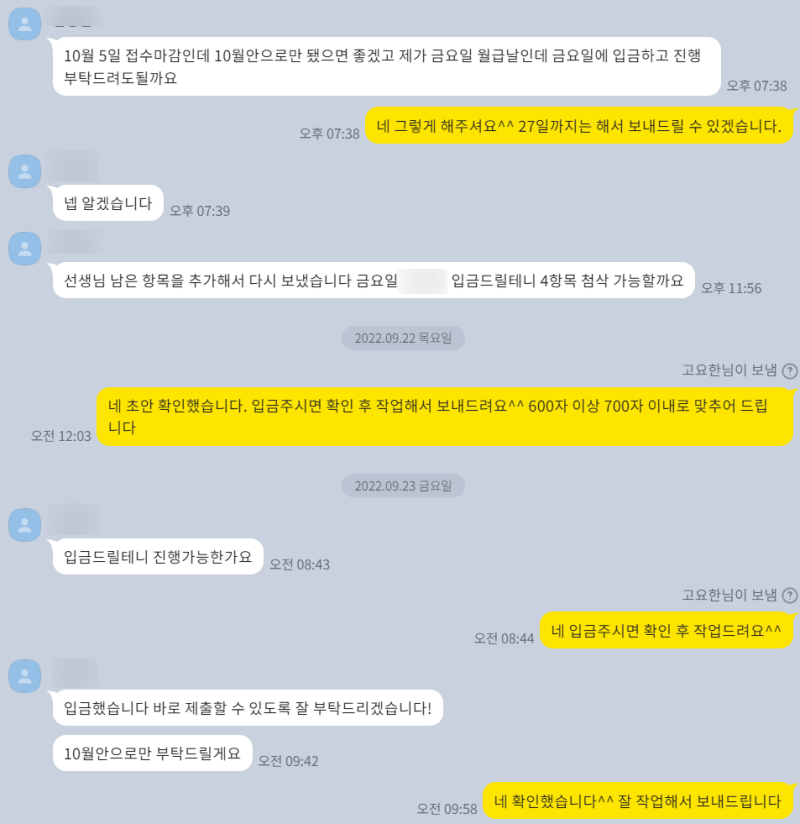Open the help icon above the 입금주시면 확인 후 작업드려요 message
This screenshot has width=800, height=824.
[789, 595]
